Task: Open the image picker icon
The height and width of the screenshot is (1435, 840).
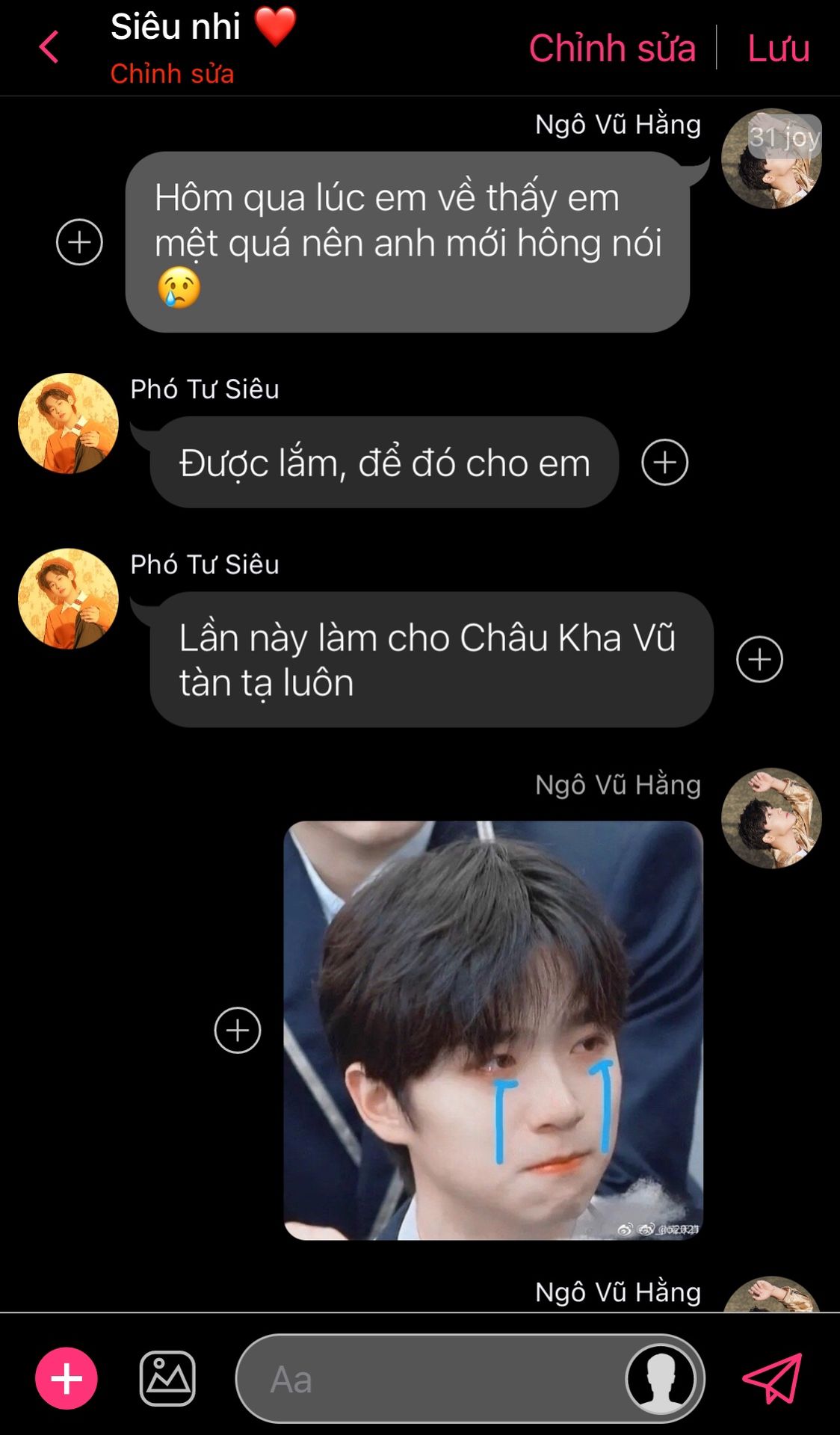Action: 167,1378
